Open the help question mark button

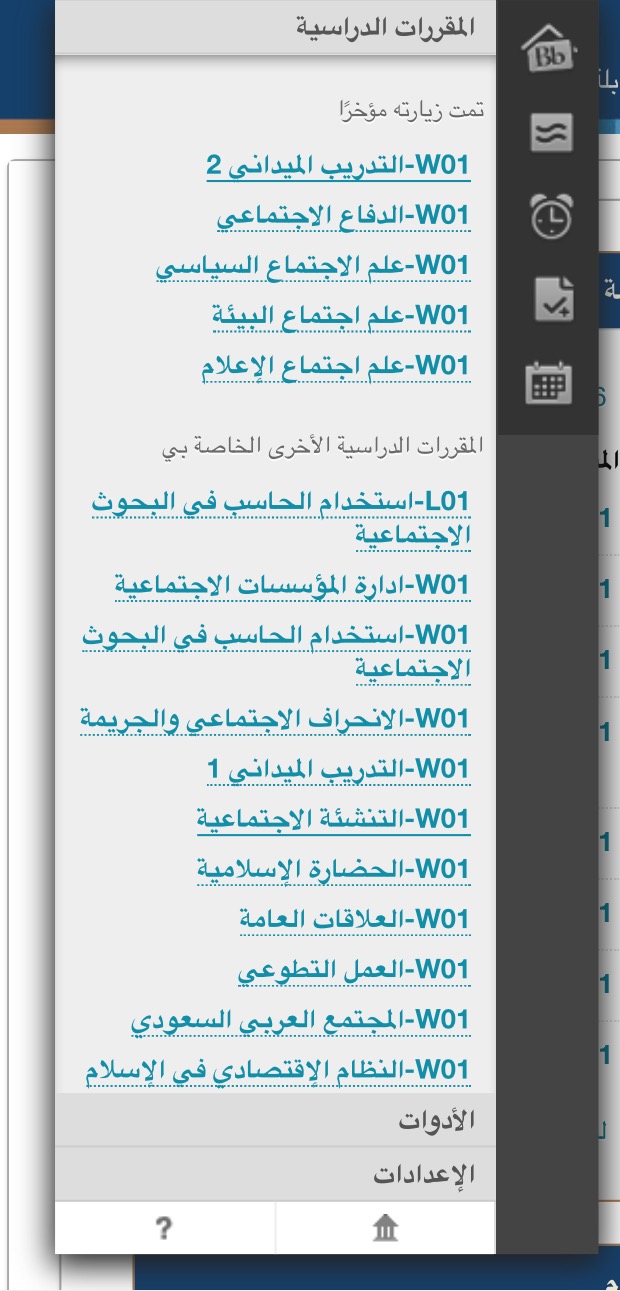[165, 1227]
